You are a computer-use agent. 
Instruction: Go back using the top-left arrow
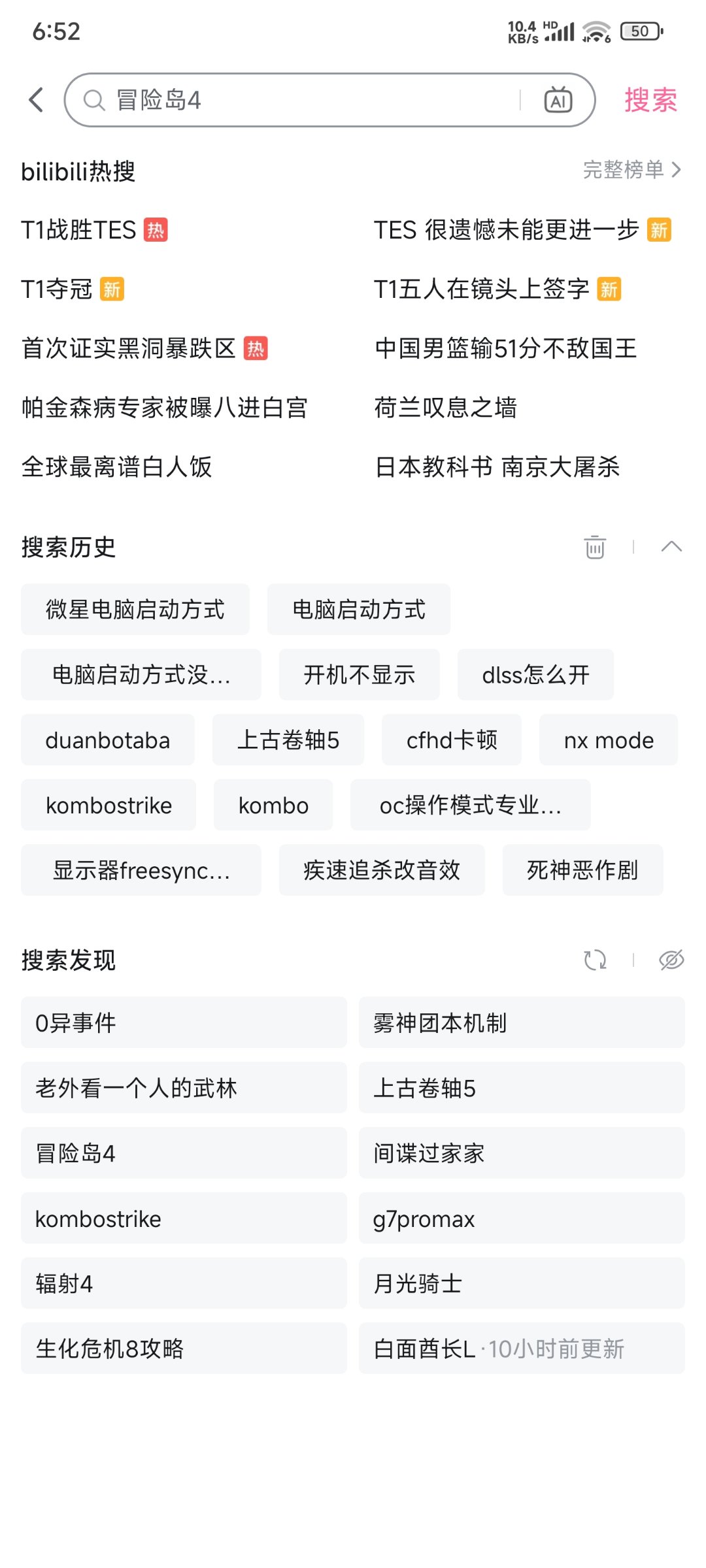tap(37, 100)
